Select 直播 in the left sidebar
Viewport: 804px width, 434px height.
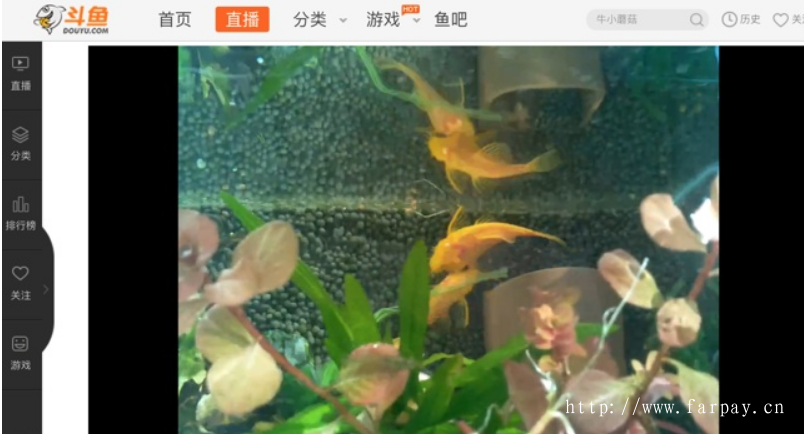pos(20,73)
